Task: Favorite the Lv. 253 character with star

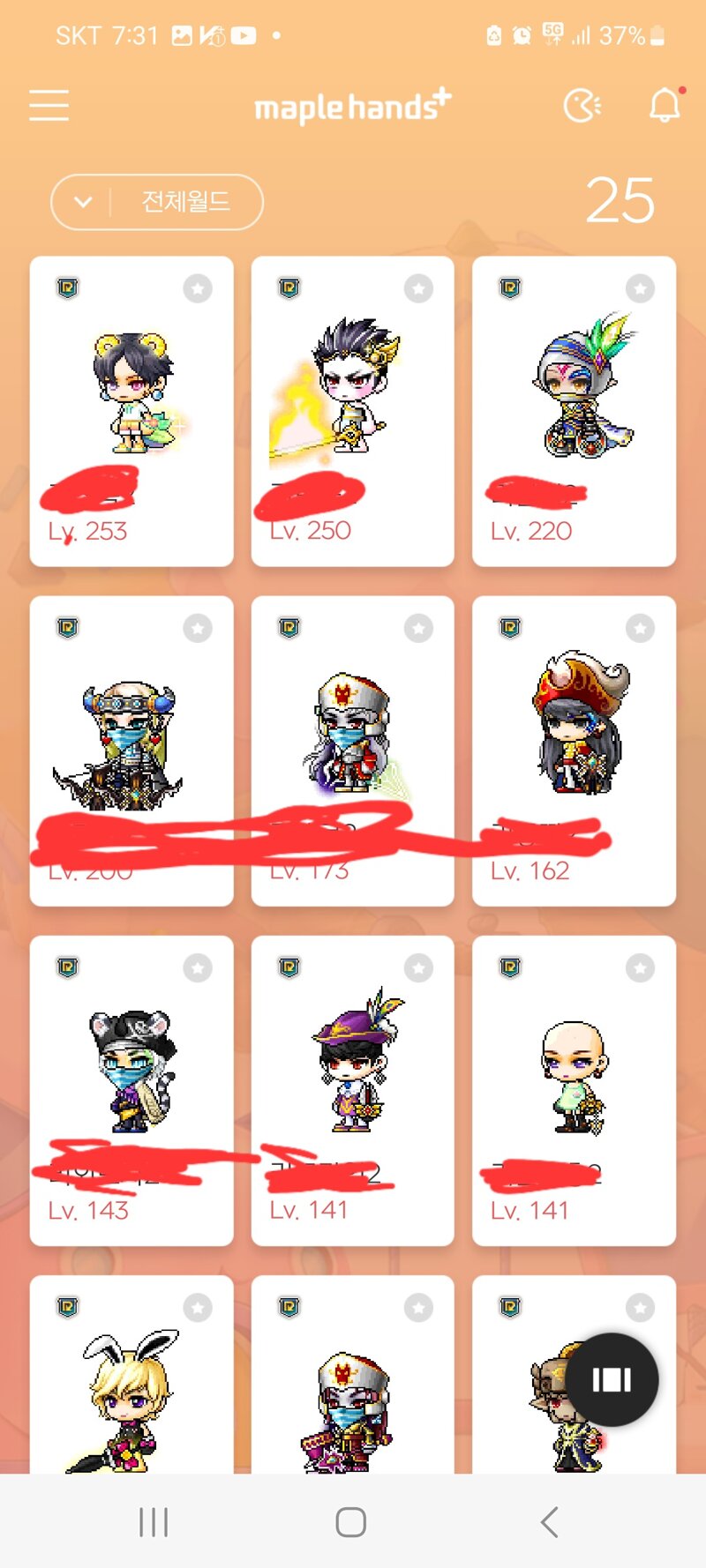Action: click(198, 288)
